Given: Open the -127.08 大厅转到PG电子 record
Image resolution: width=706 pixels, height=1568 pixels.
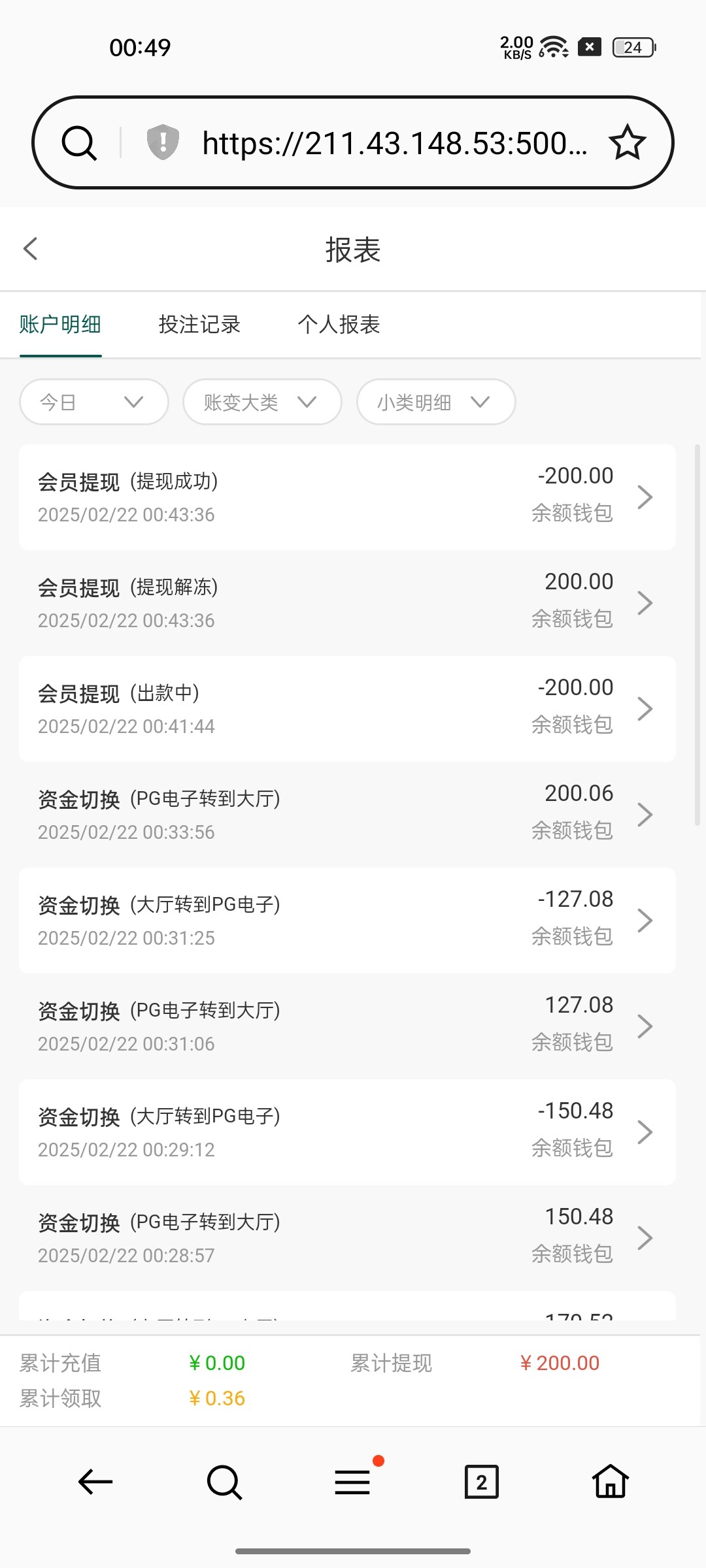Looking at the screenshot, I should [347, 921].
